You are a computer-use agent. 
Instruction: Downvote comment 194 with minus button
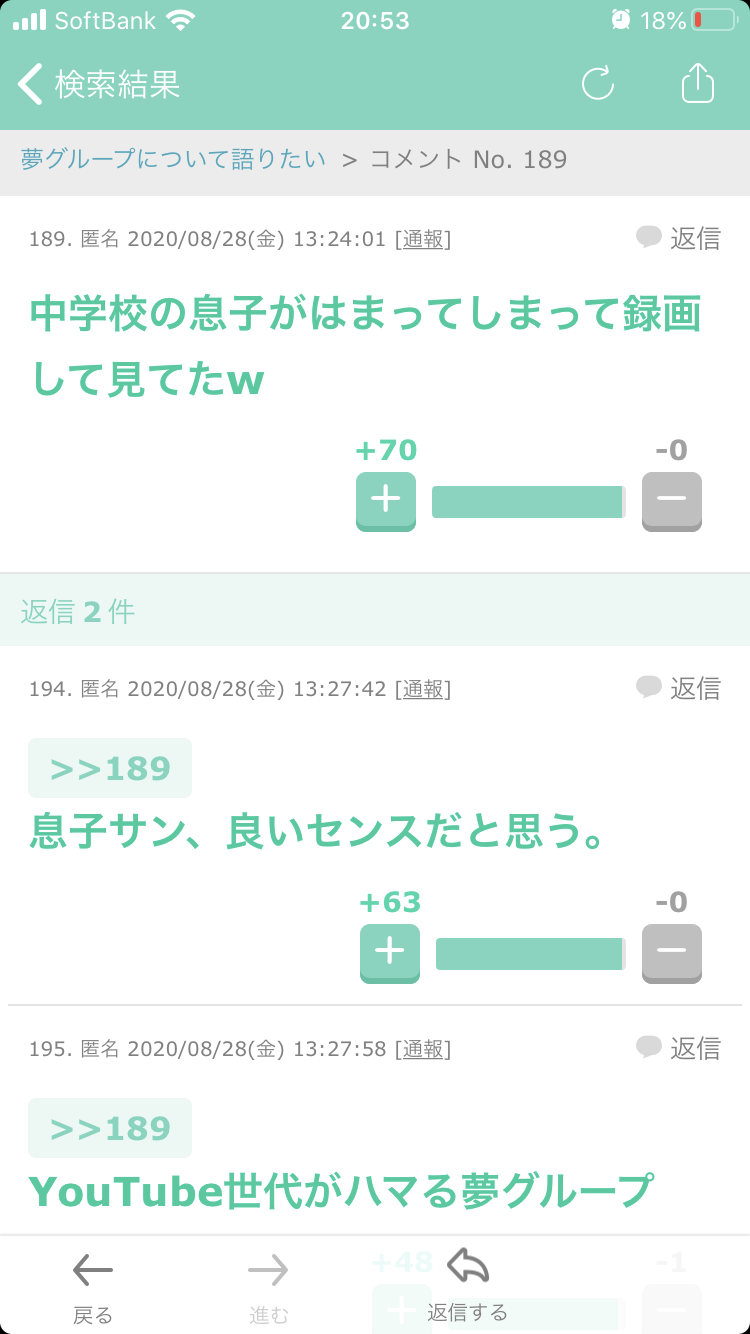(x=672, y=953)
